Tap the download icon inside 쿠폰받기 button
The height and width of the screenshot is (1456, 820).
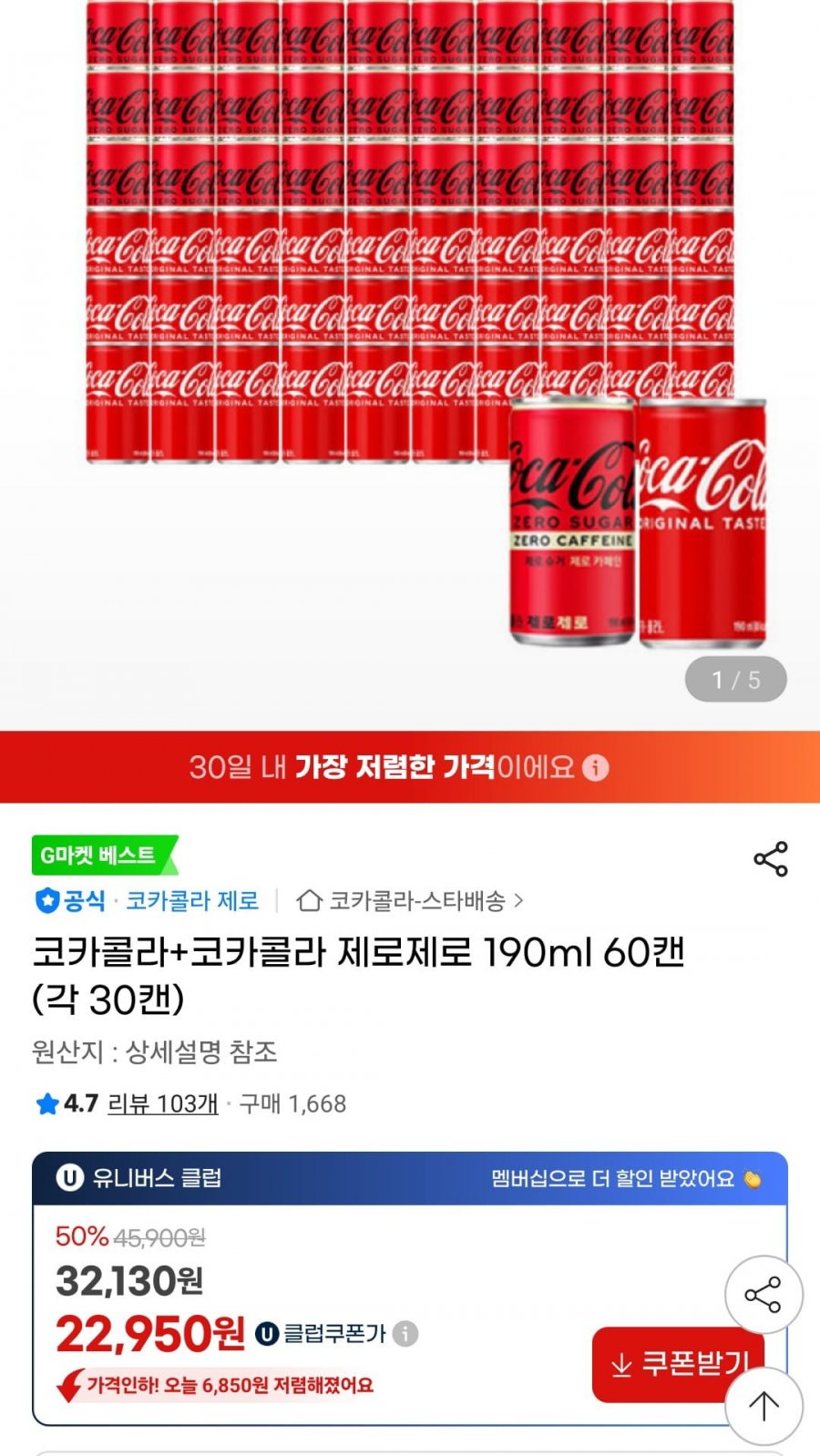(623, 1366)
